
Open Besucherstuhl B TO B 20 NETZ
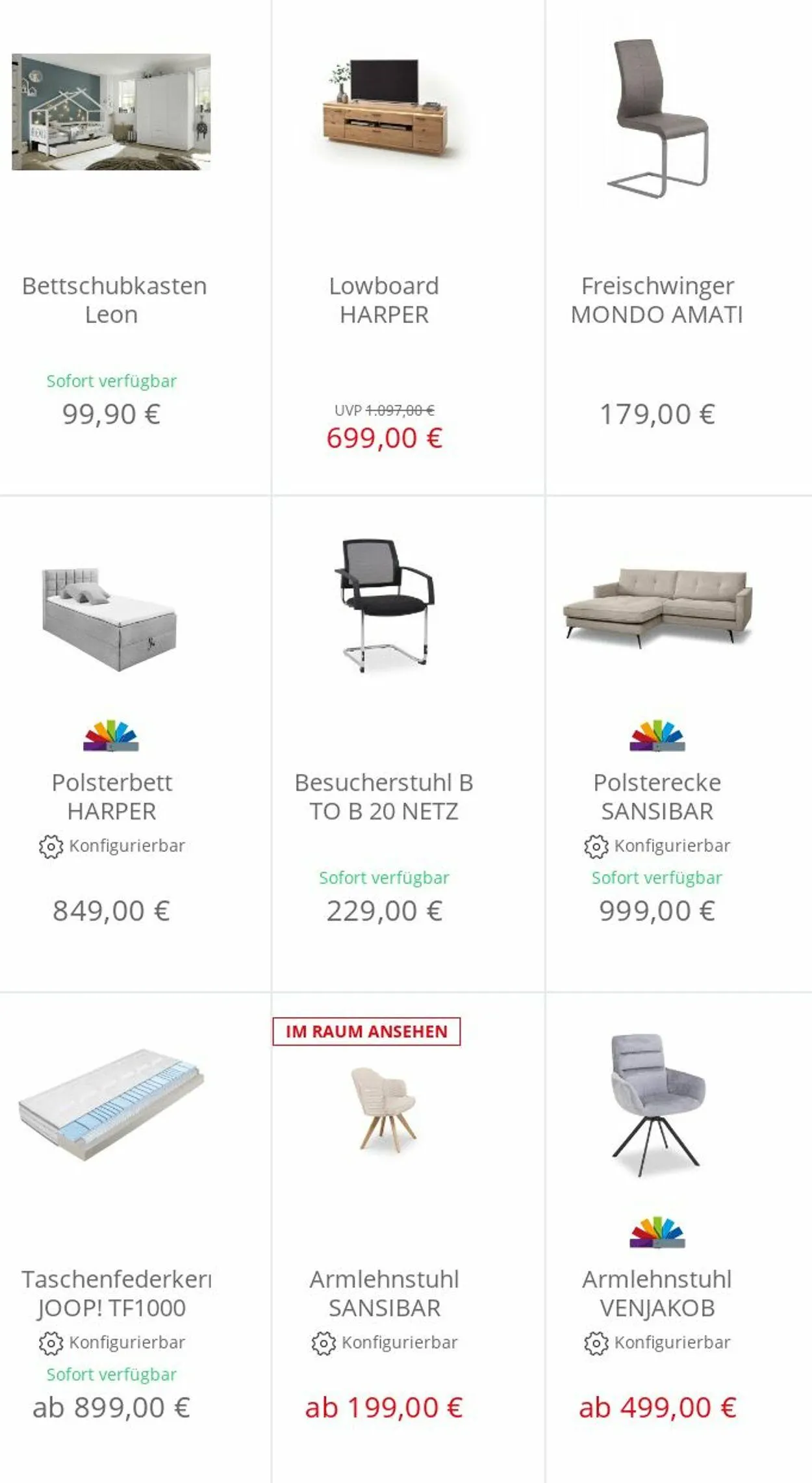384,796
